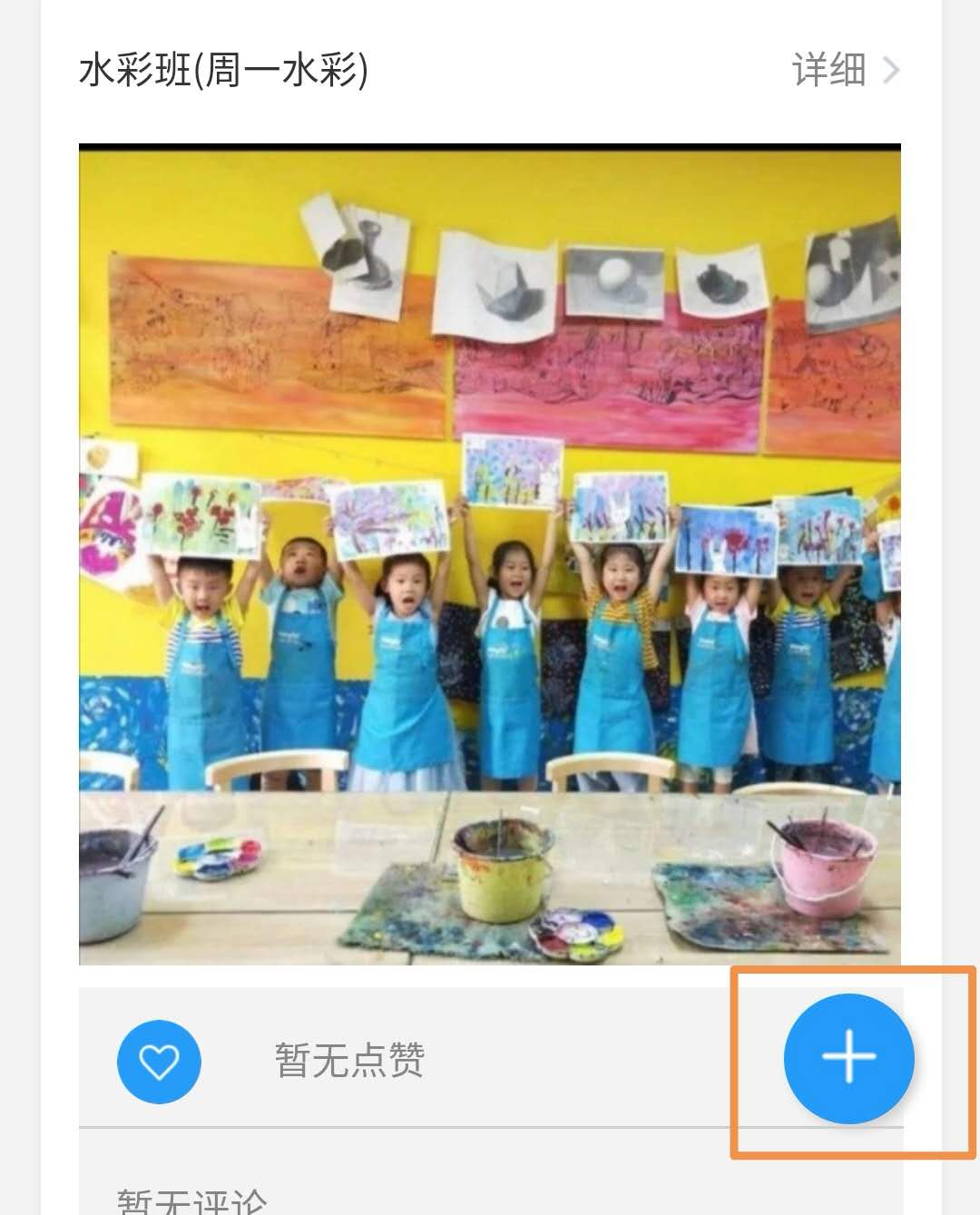The image size is (980, 1215).
Task: Like the post with heart icon
Action: click(159, 1062)
